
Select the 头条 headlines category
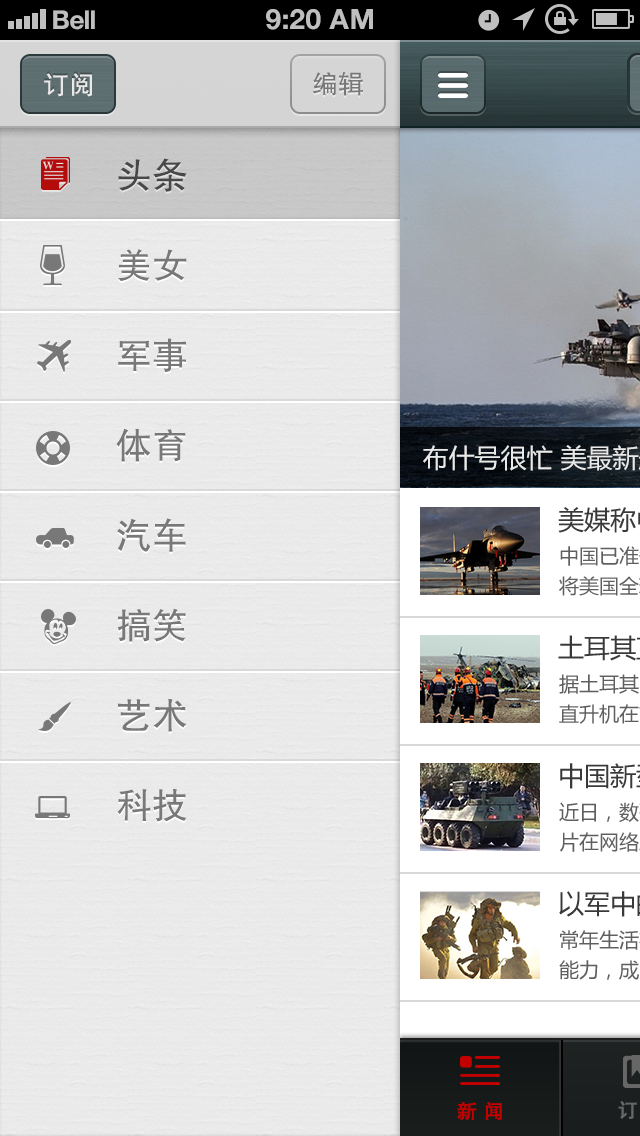pos(200,175)
